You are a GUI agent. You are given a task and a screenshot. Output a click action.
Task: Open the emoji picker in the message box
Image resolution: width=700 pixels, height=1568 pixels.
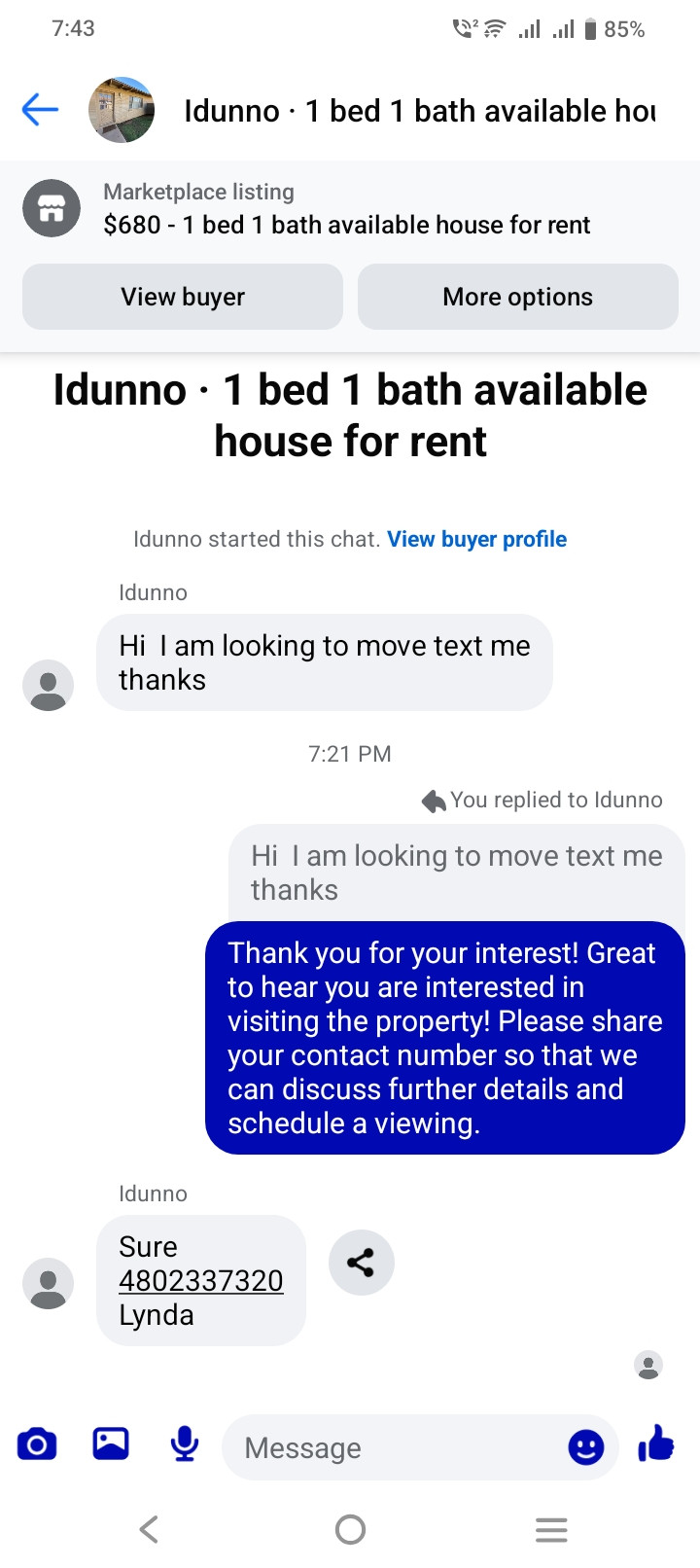[x=585, y=1447]
